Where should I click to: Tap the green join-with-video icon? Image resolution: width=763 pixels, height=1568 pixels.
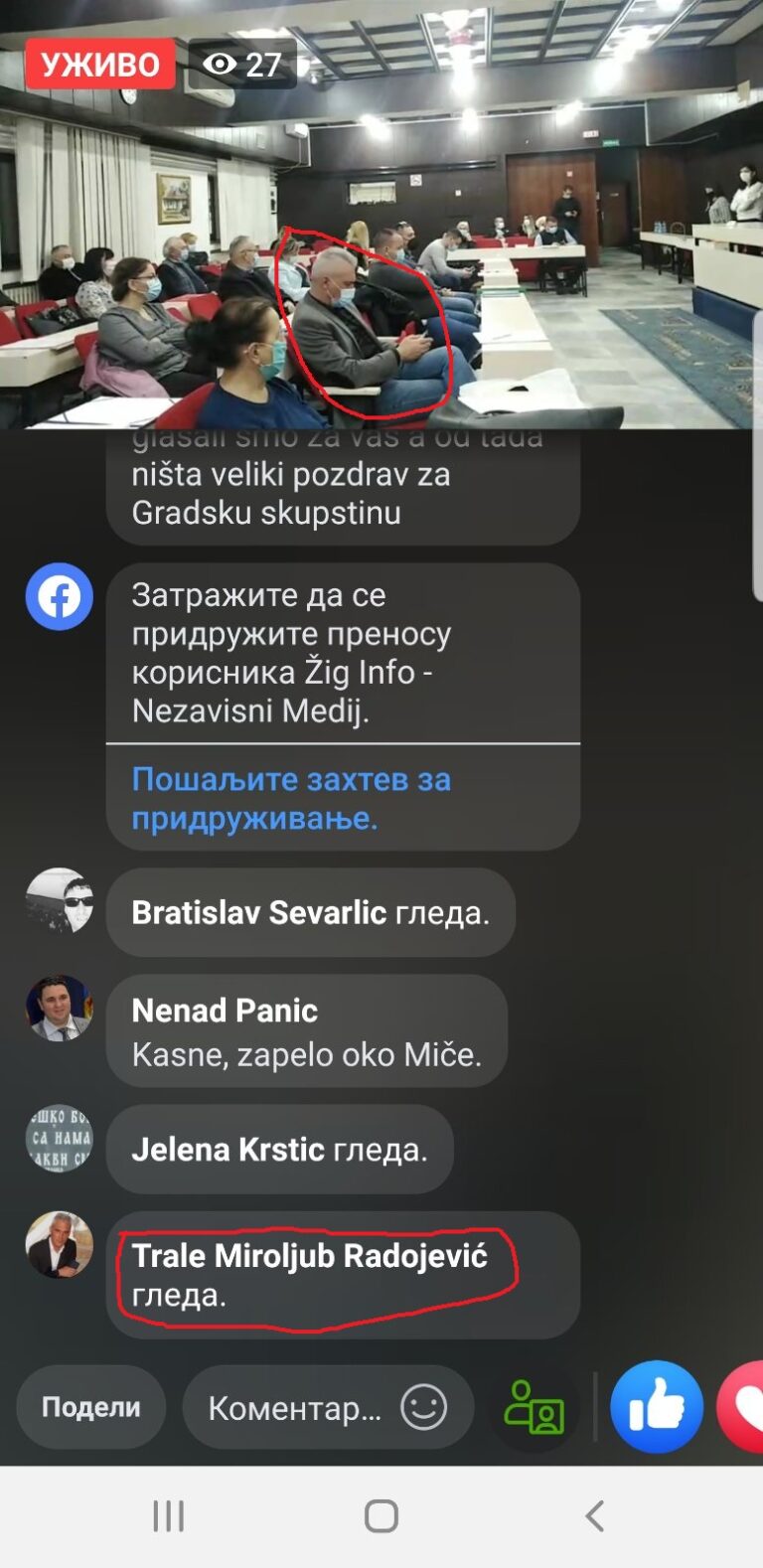534,1407
